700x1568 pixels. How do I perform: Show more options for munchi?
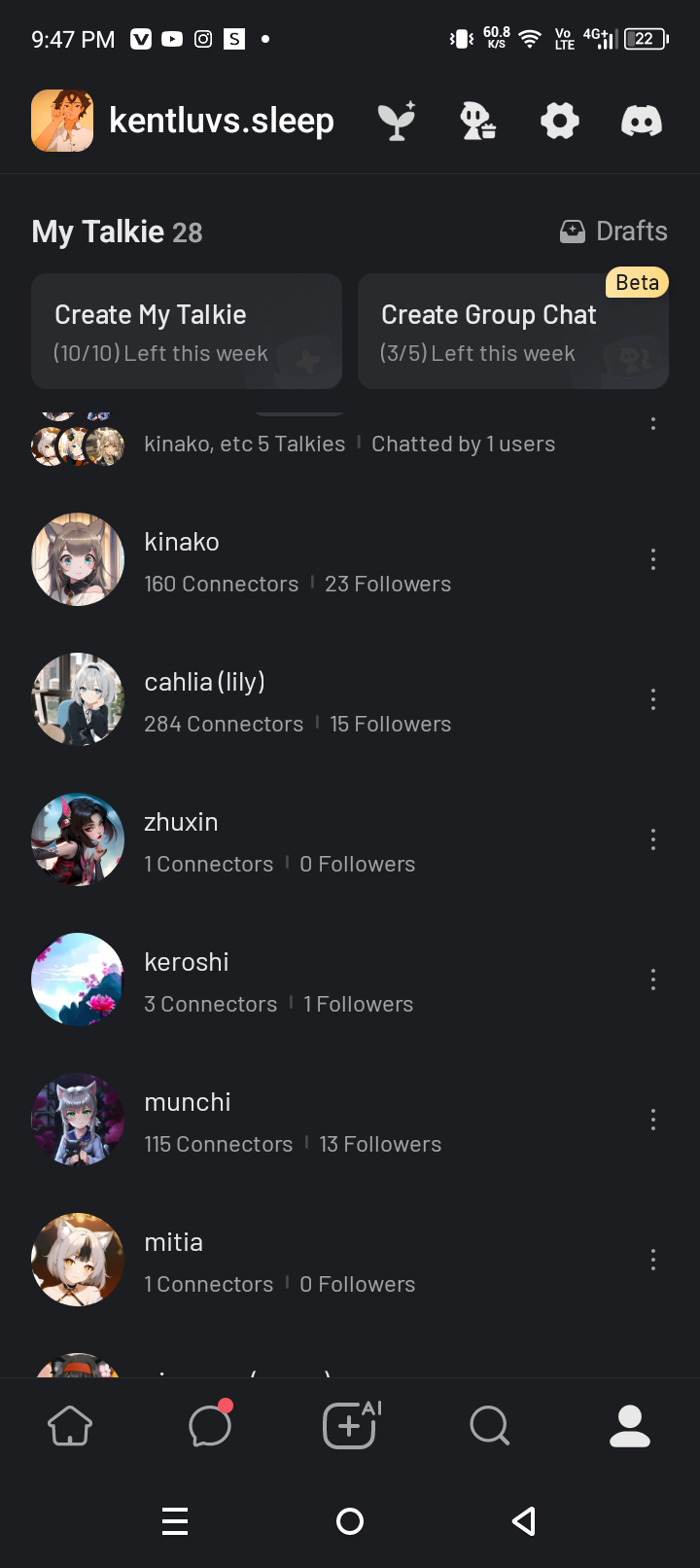[653, 1120]
